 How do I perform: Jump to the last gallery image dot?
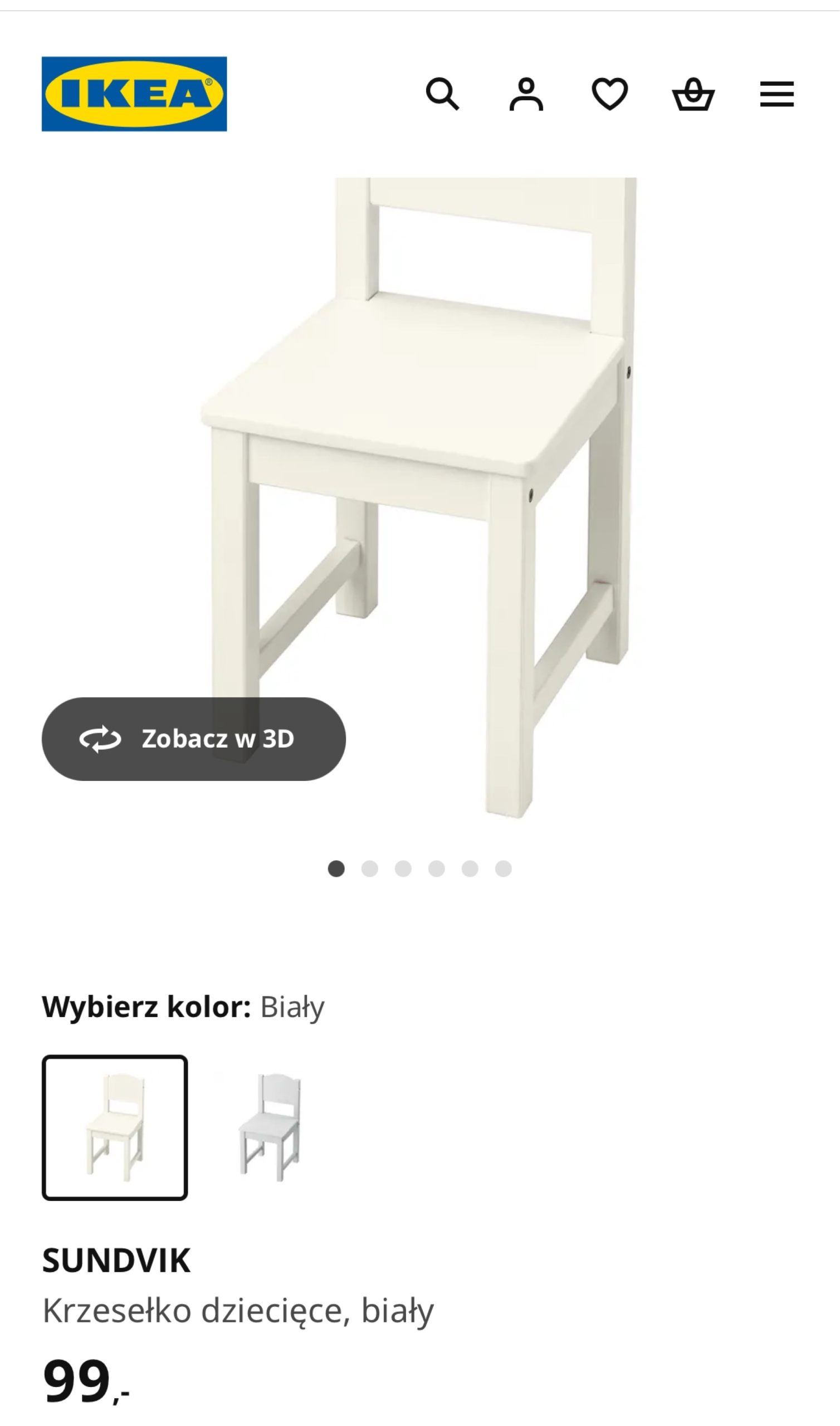point(503,868)
